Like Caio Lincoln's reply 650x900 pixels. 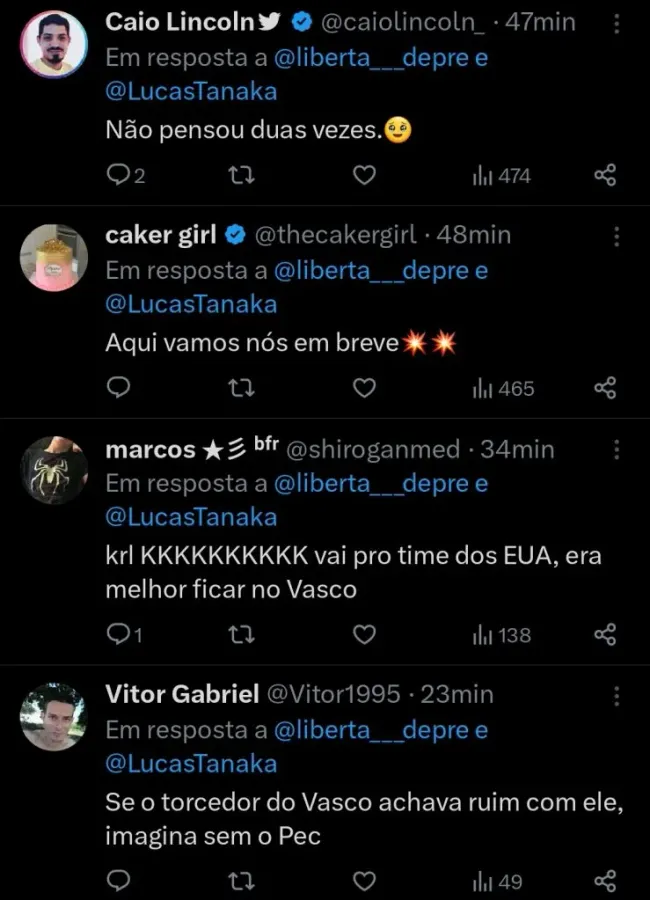tap(365, 176)
